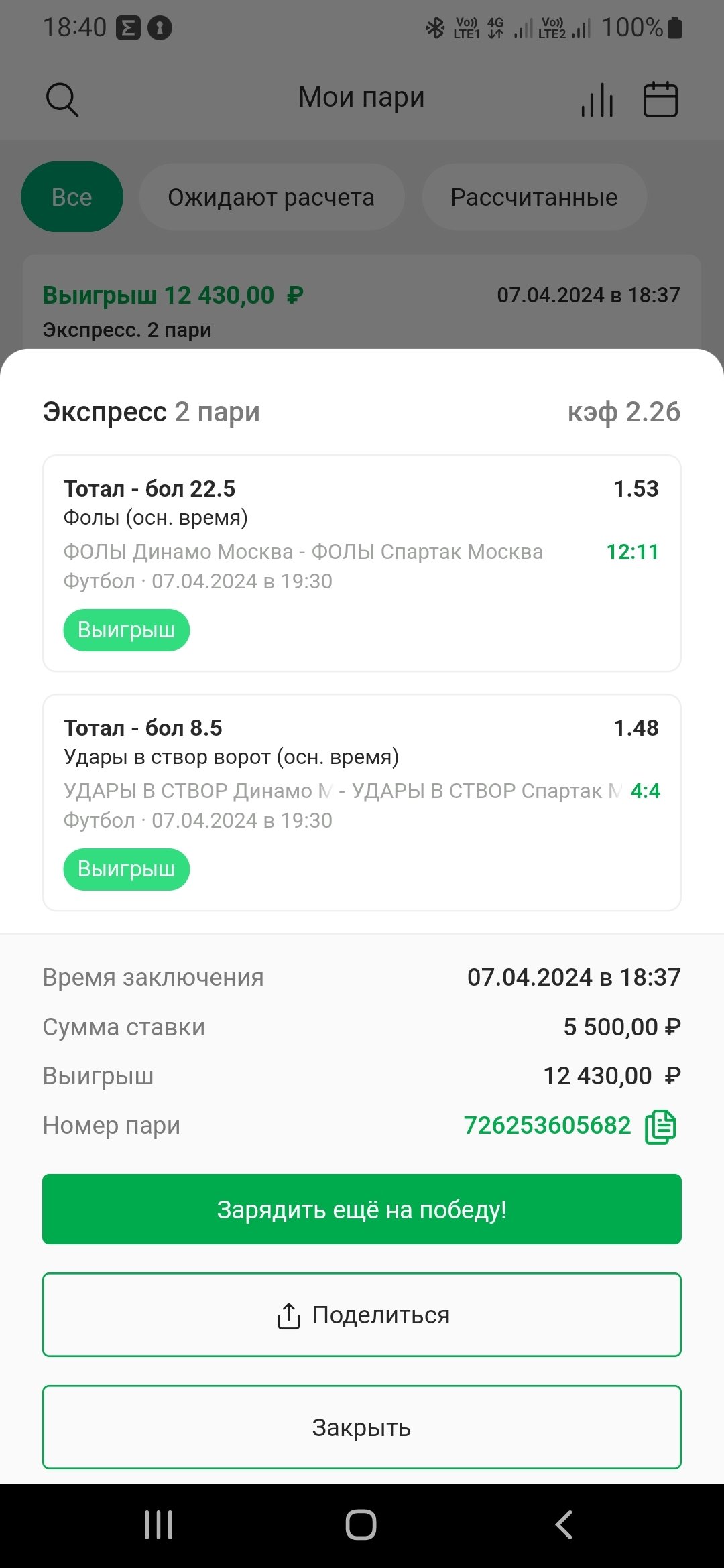This screenshot has width=724, height=1568.
Task: Open the calendar date filter
Action: [x=660, y=100]
